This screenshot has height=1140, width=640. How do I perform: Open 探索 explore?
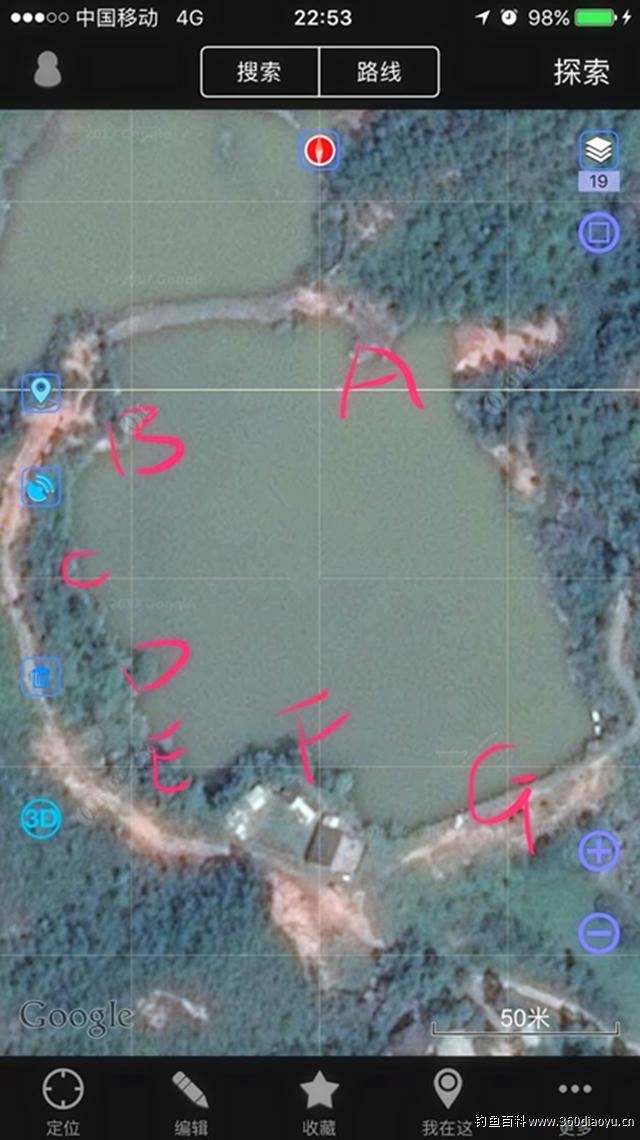(x=581, y=71)
